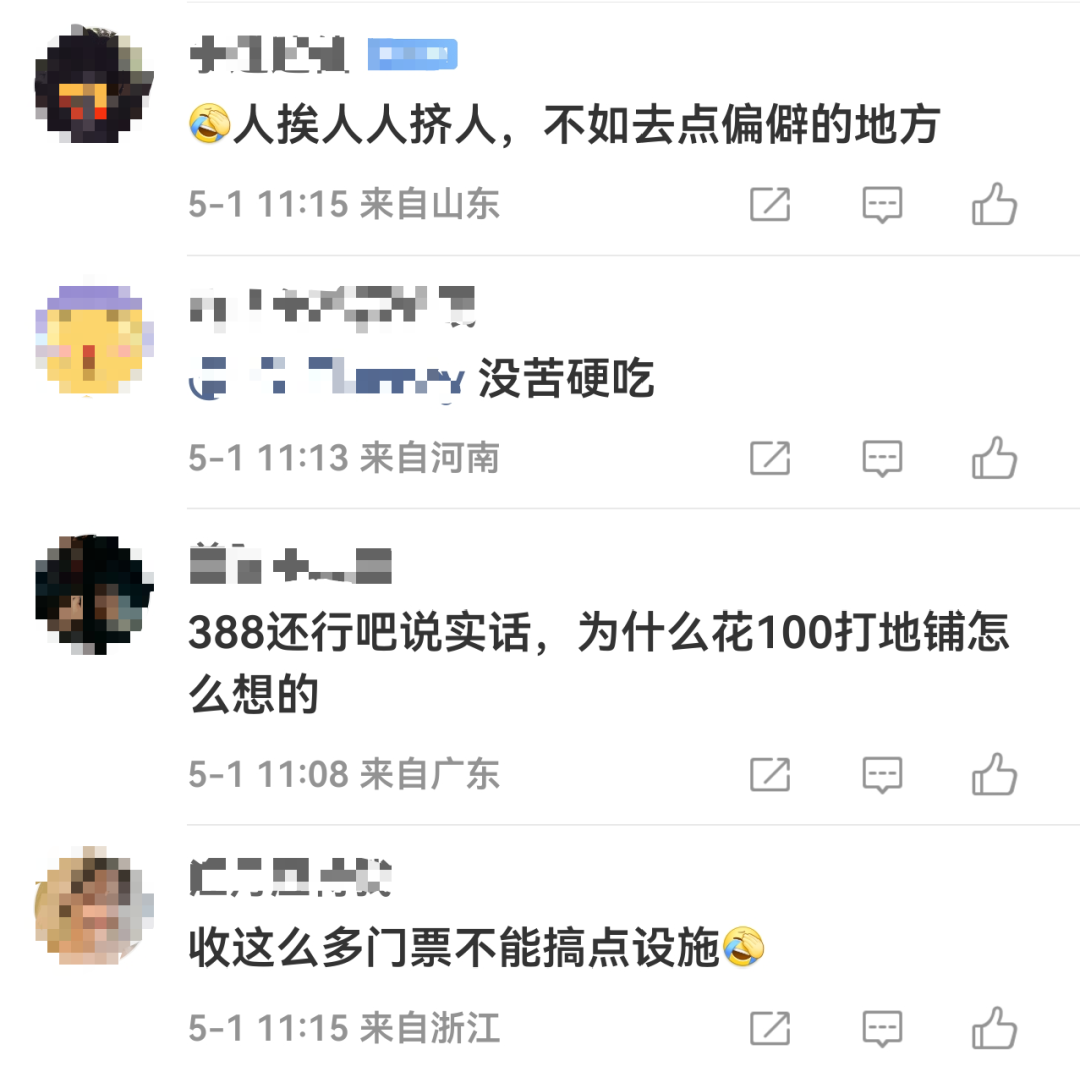Open the mentioned user before 没苦硬吃

tap(327, 378)
